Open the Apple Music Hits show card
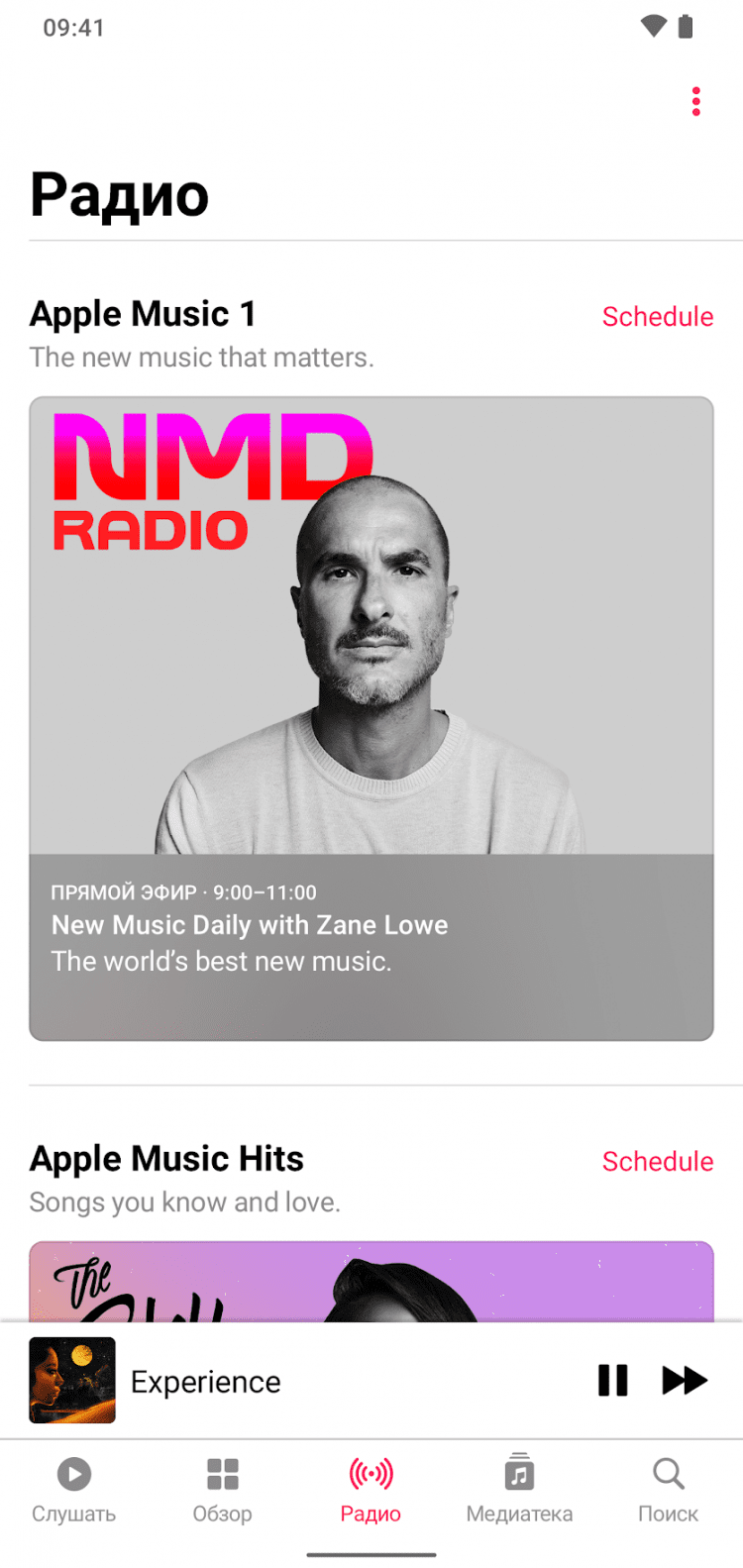Viewport: 743px width, 1568px height. tap(371, 1282)
